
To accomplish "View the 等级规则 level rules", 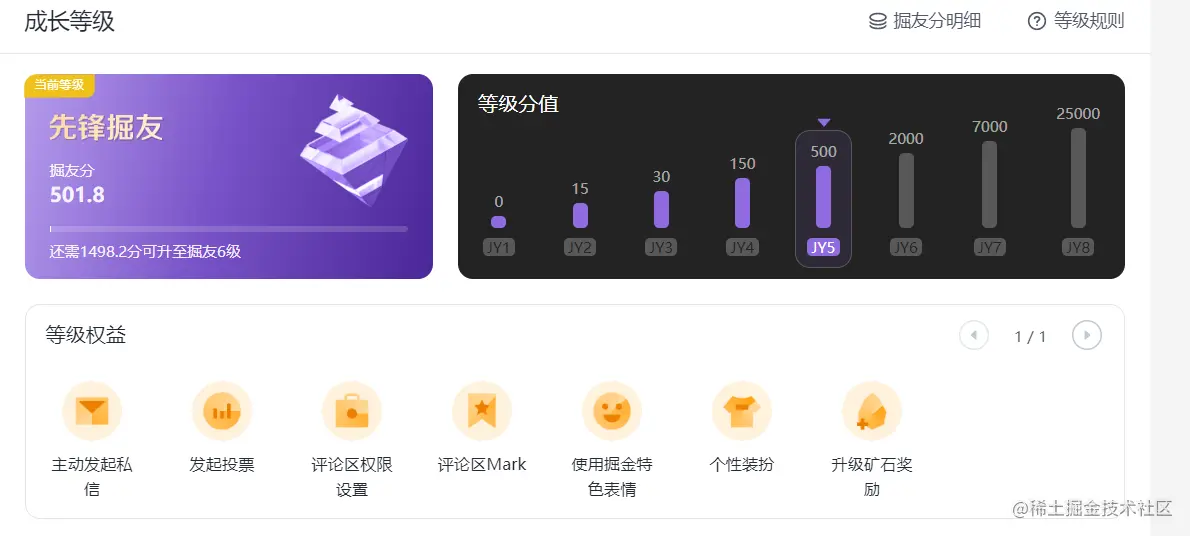I will coord(1076,21).
